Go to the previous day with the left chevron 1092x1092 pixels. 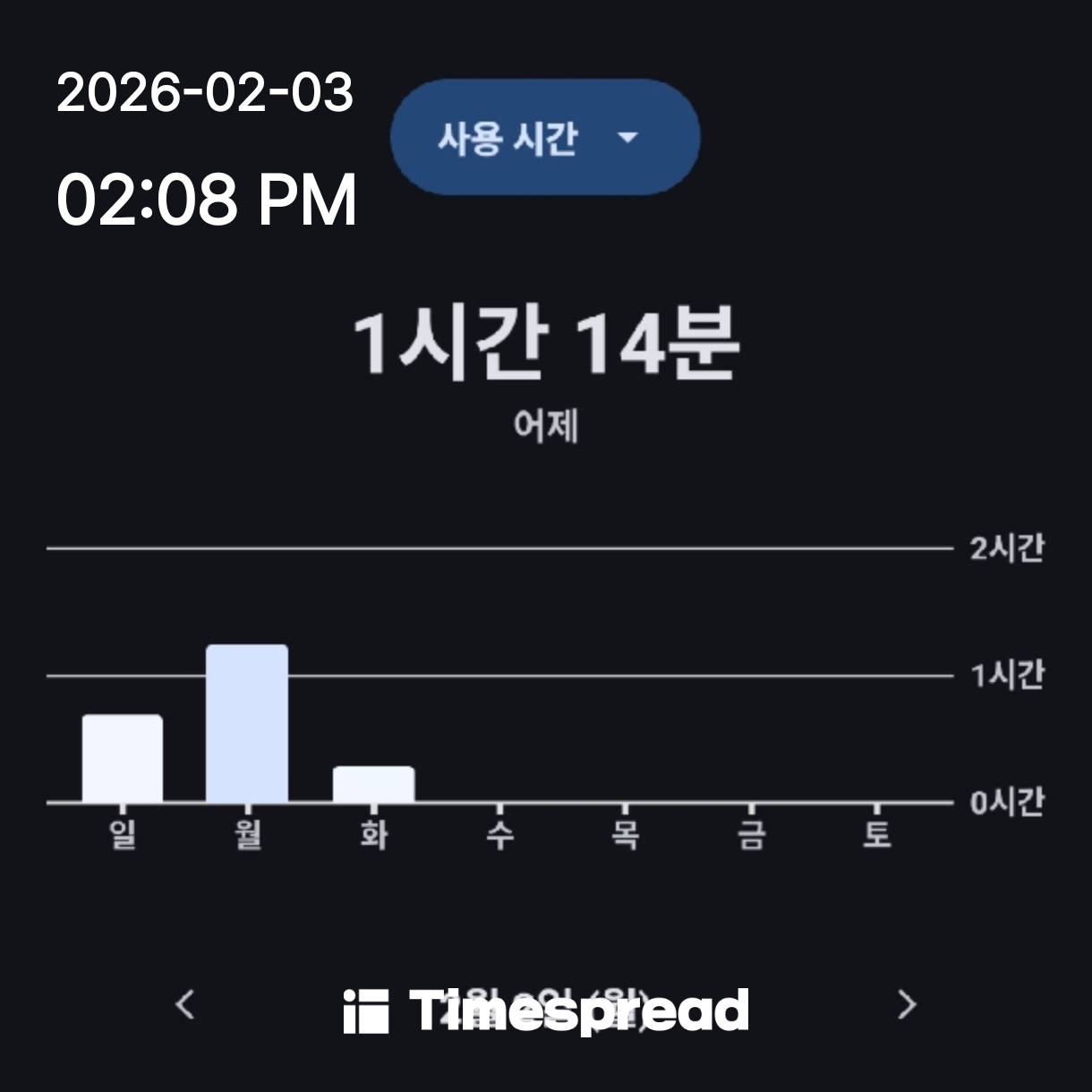185,1004
